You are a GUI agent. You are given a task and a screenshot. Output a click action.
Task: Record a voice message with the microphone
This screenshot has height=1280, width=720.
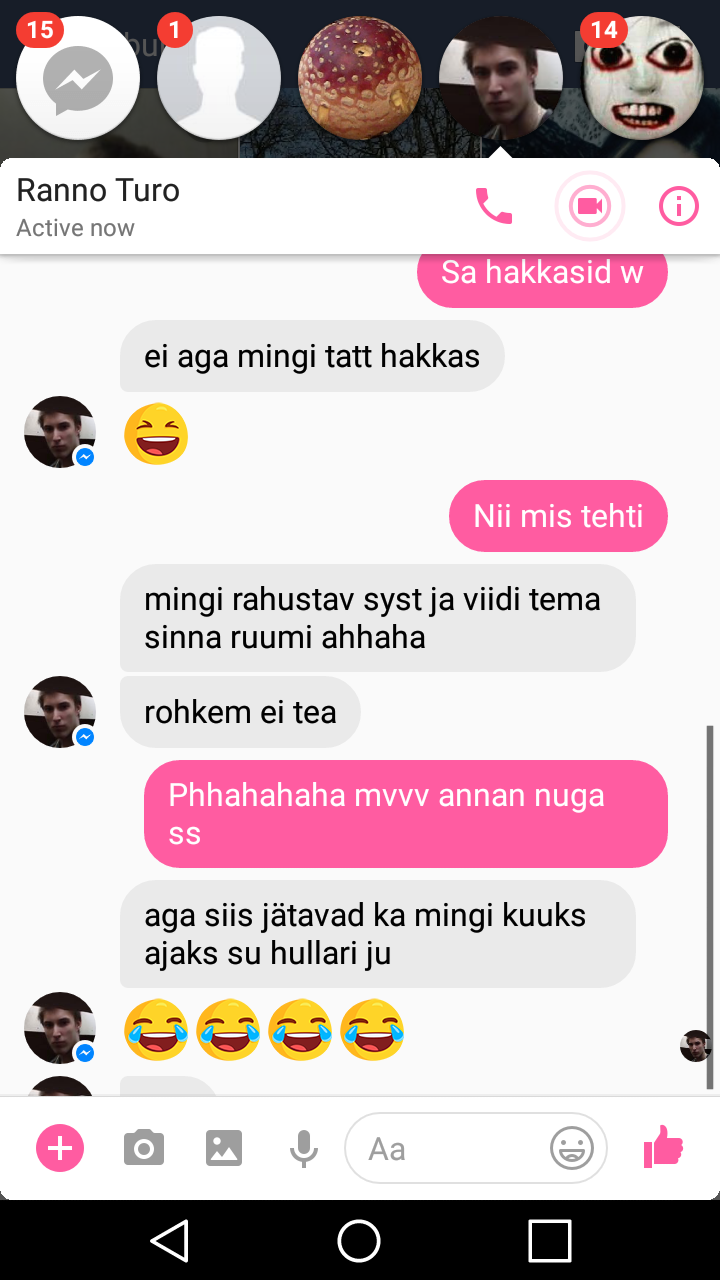point(304,1148)
